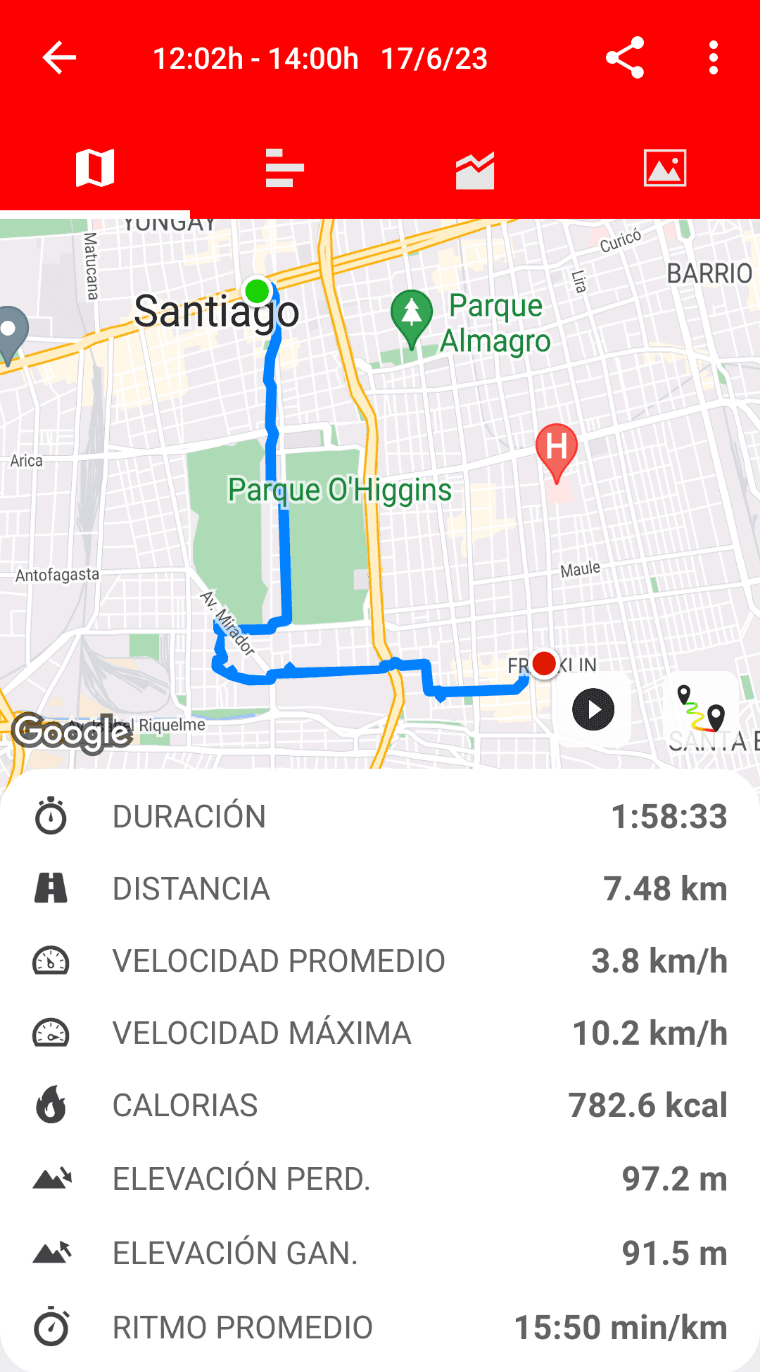The height and width of the screenshot is (1372, 760).
Task: Switch to the chart graphs tab
Action: click(x=475, y=170)
